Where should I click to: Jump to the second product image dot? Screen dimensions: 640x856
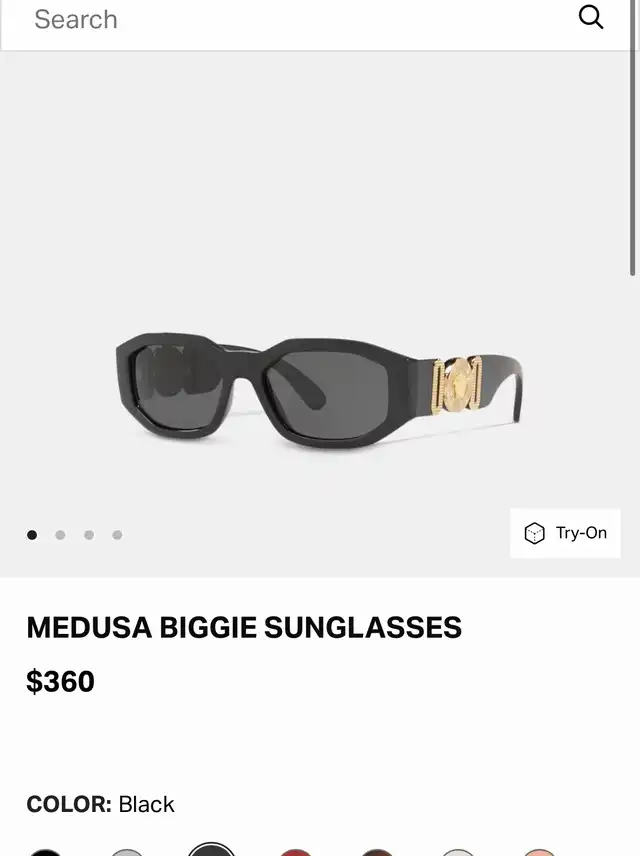coord(60,535)
